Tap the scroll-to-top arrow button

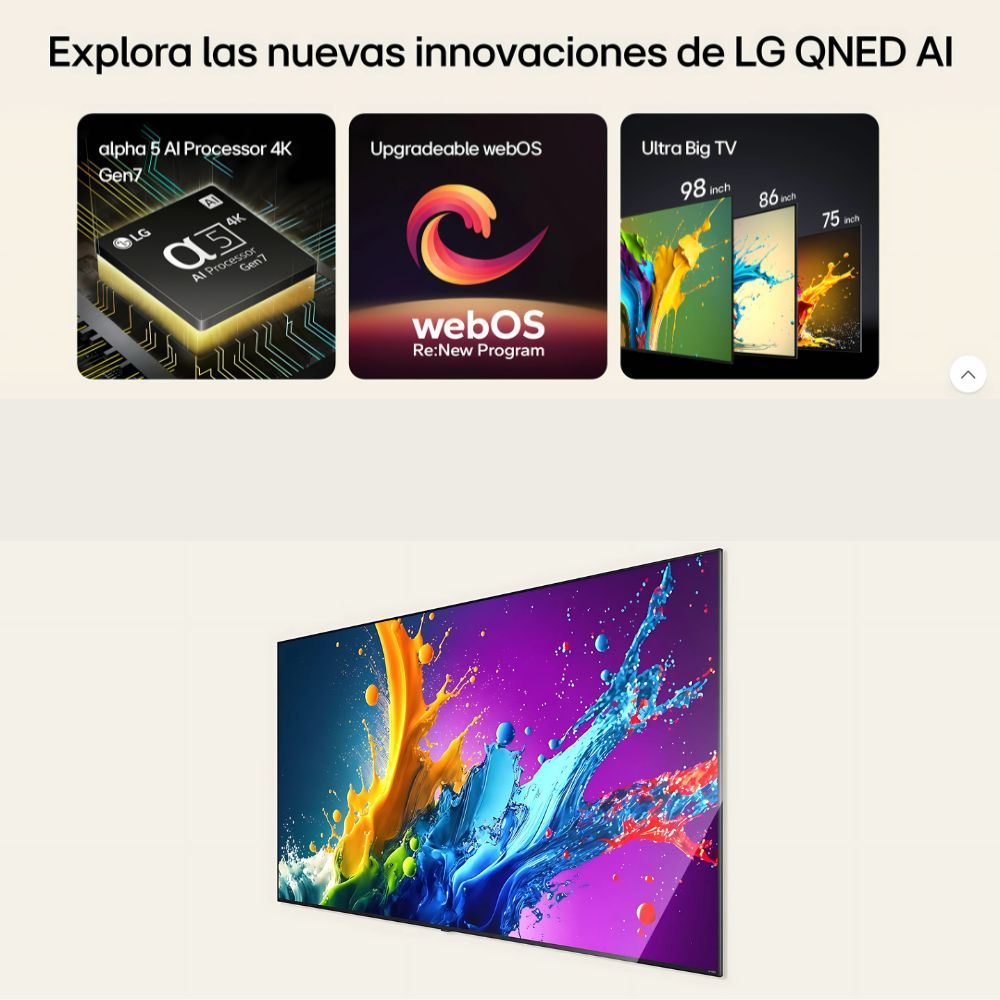tap(967, 374)
